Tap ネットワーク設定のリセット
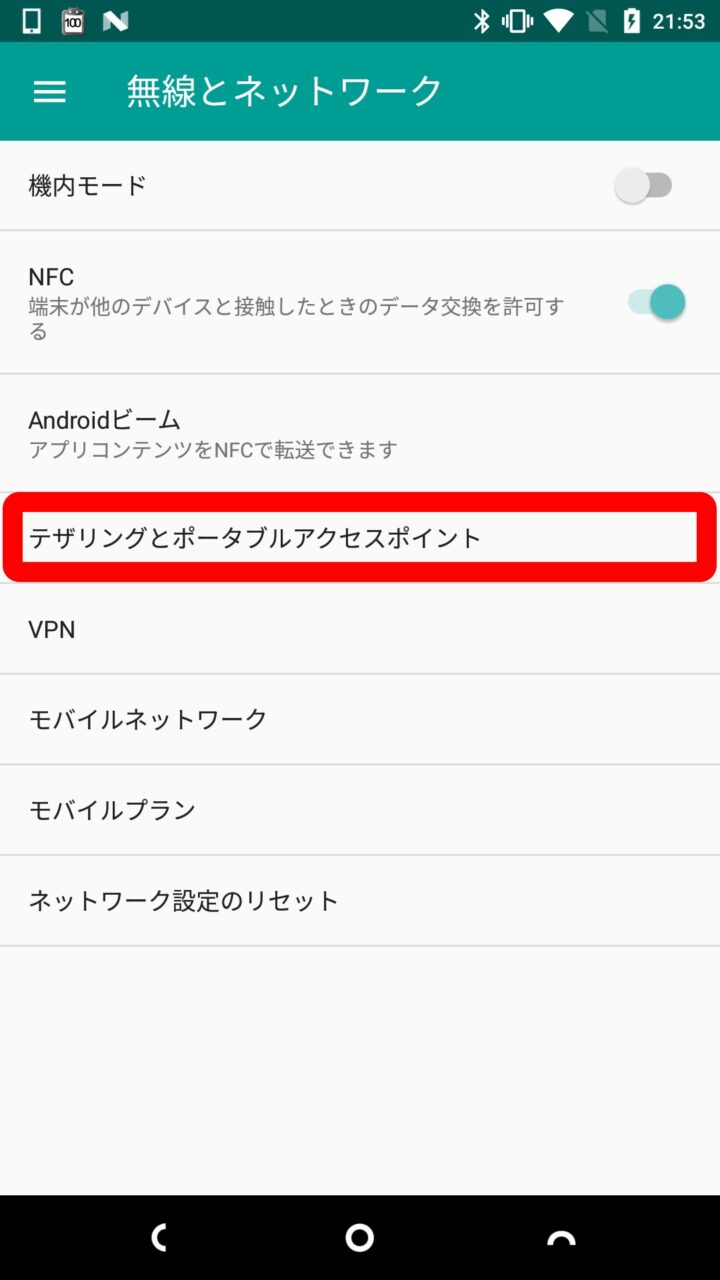The image size is (720, 1280). 300,900
